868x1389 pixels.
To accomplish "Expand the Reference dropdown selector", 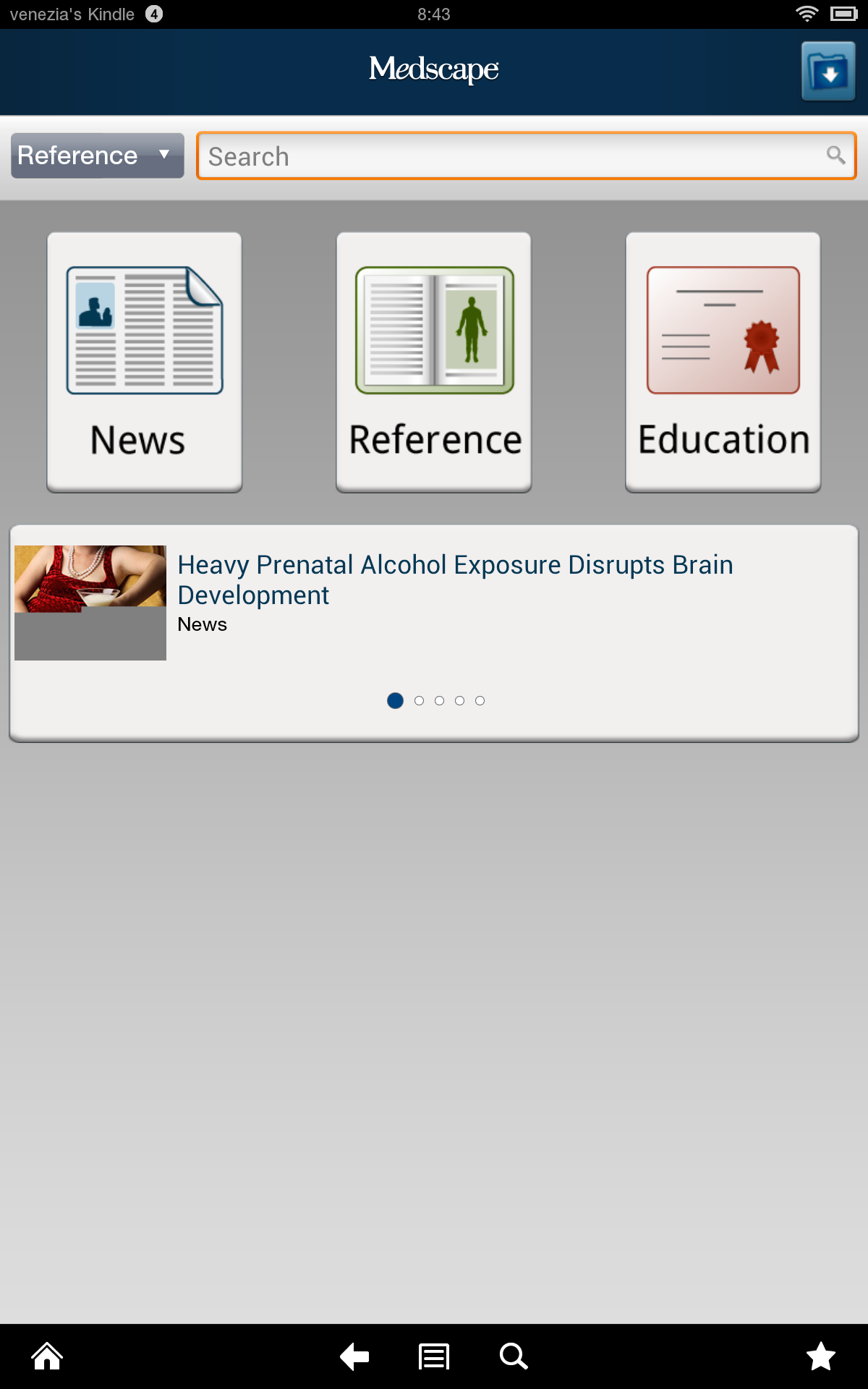I will (x=97, y=156).
